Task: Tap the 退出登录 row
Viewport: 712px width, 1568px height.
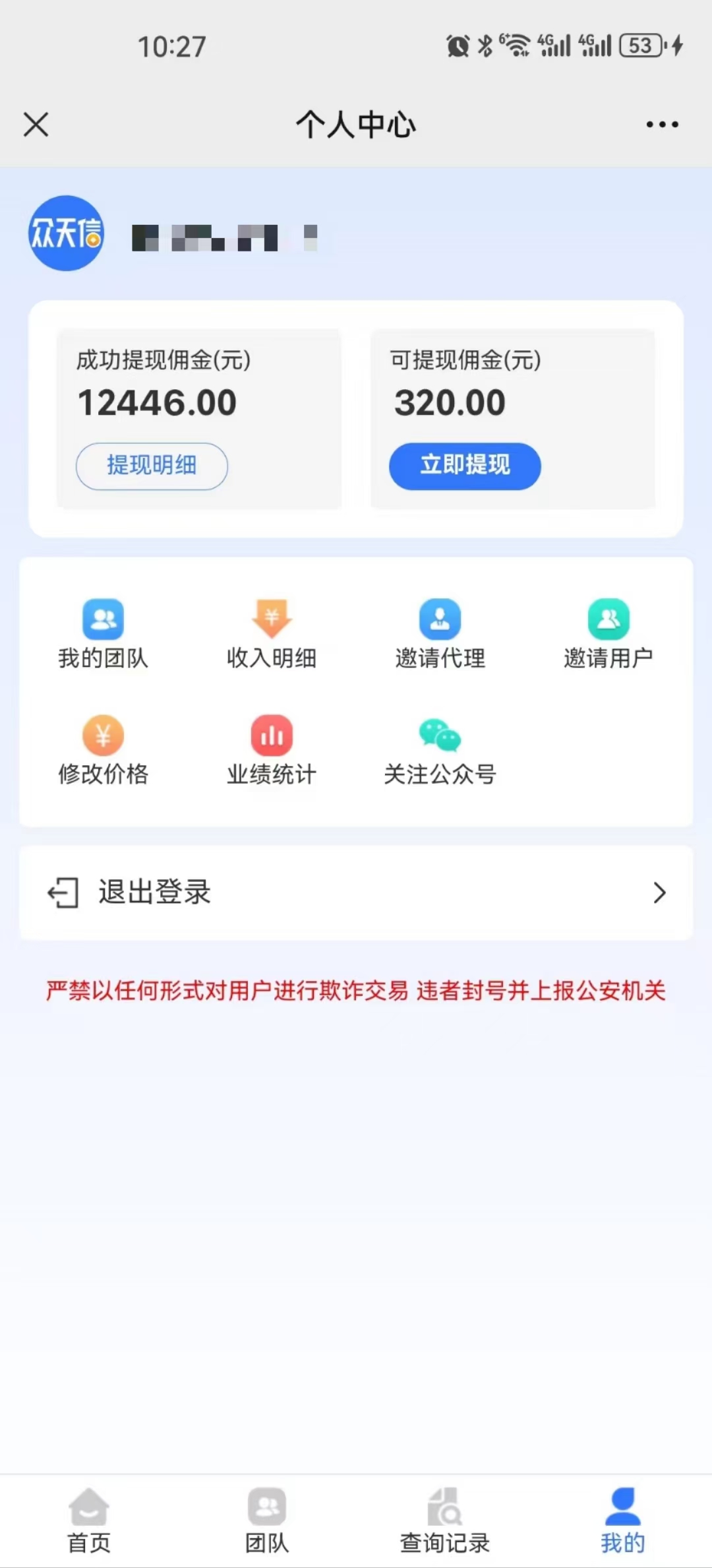Action: pyautogui.click(x=356, y=893)
